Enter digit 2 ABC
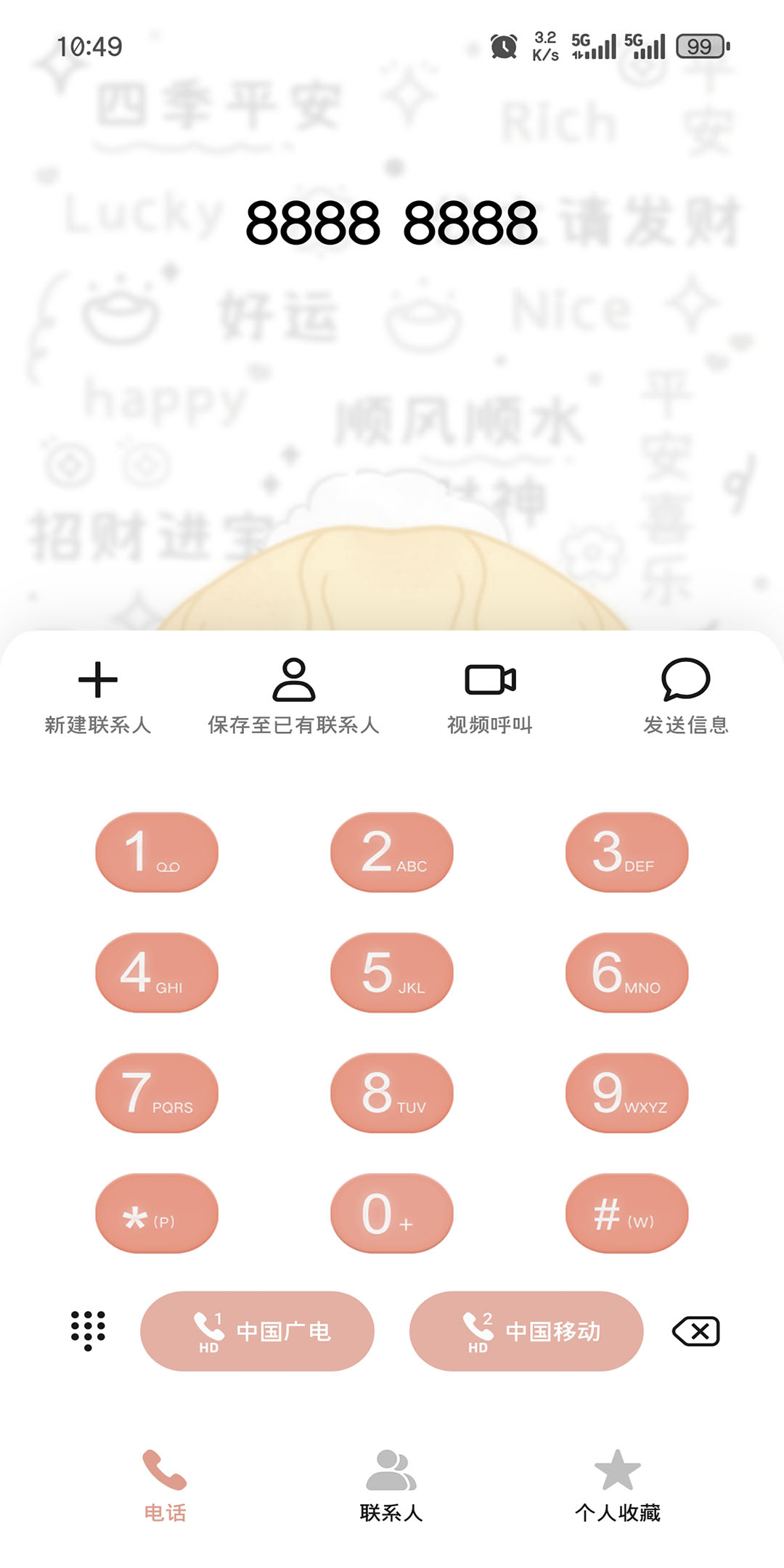This screenshot has height=1568, width=784. click(392, 852)
